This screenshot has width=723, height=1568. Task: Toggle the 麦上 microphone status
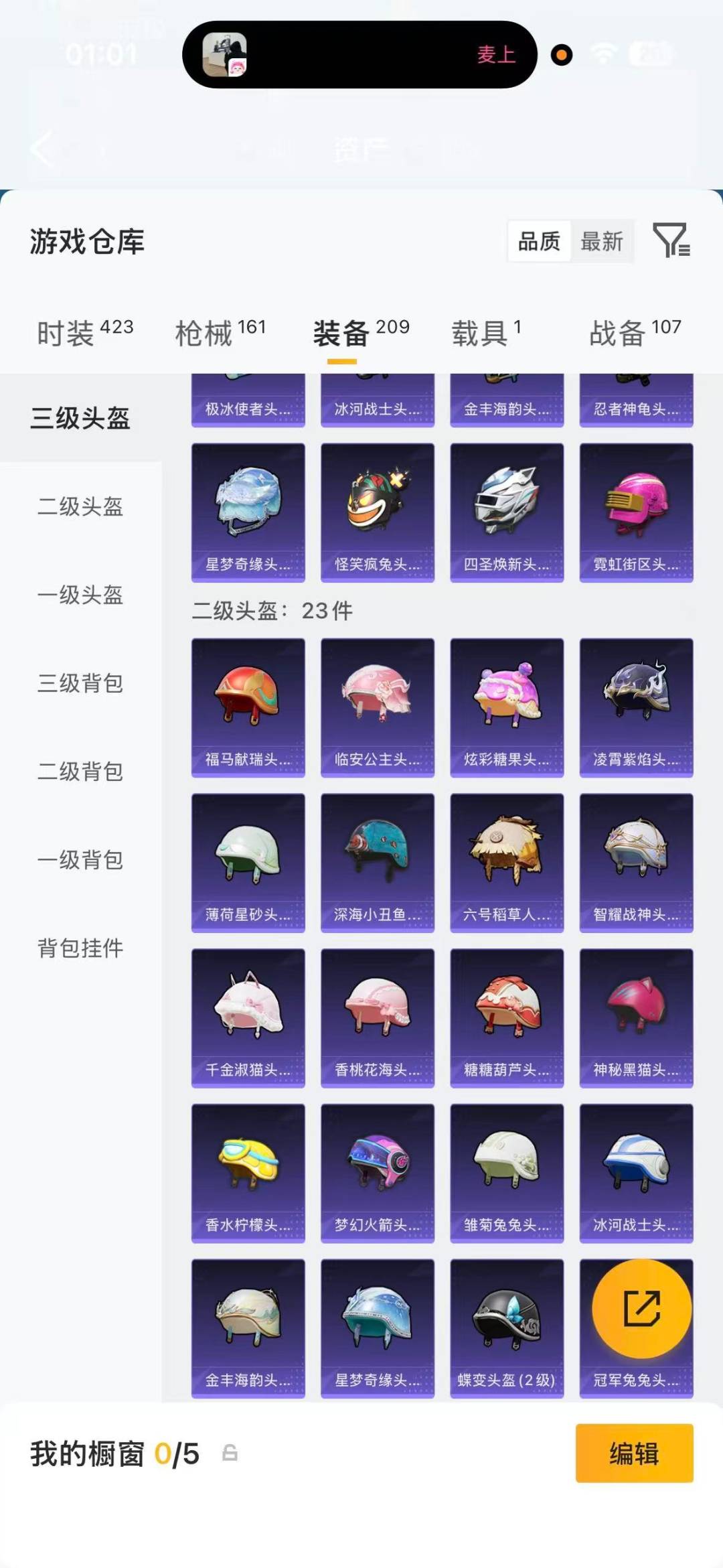click(496, 56)
